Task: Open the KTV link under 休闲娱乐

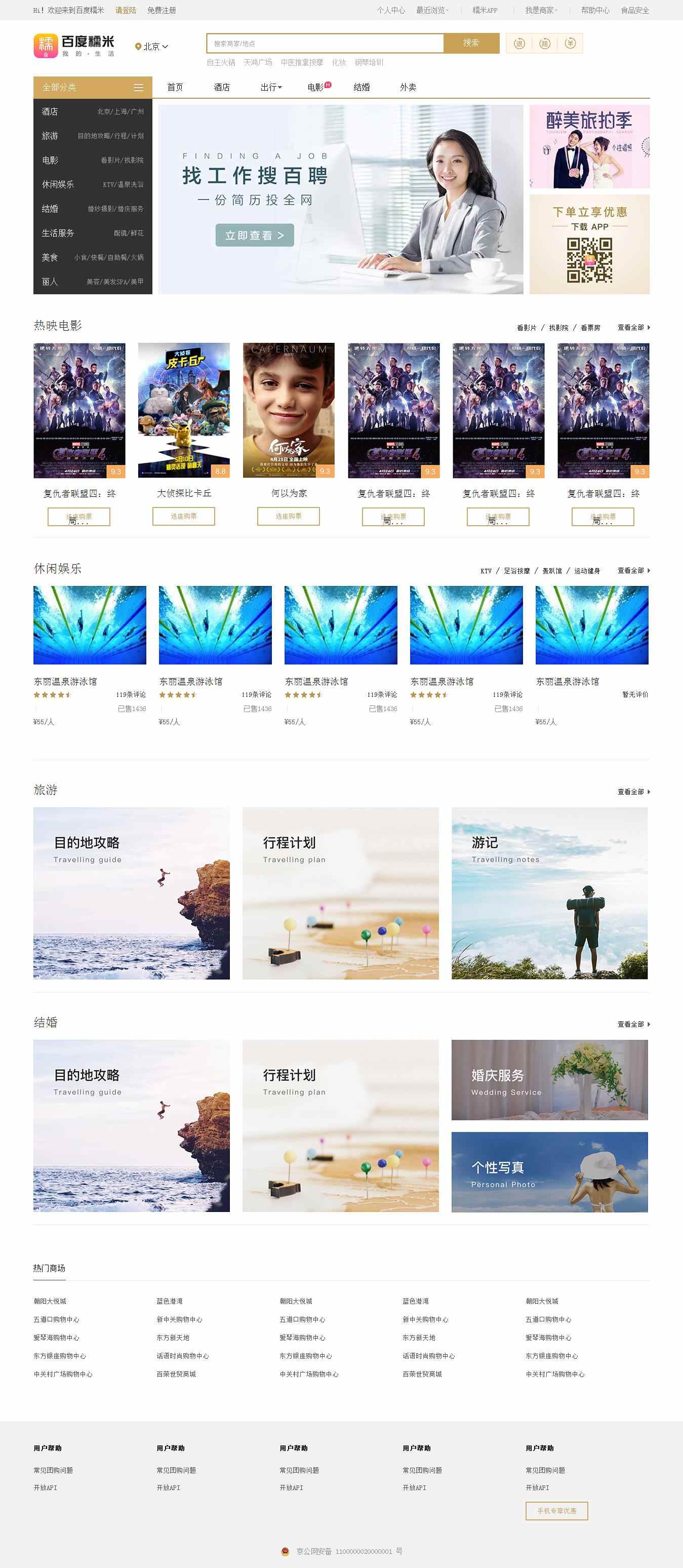Action: point(485,571)
